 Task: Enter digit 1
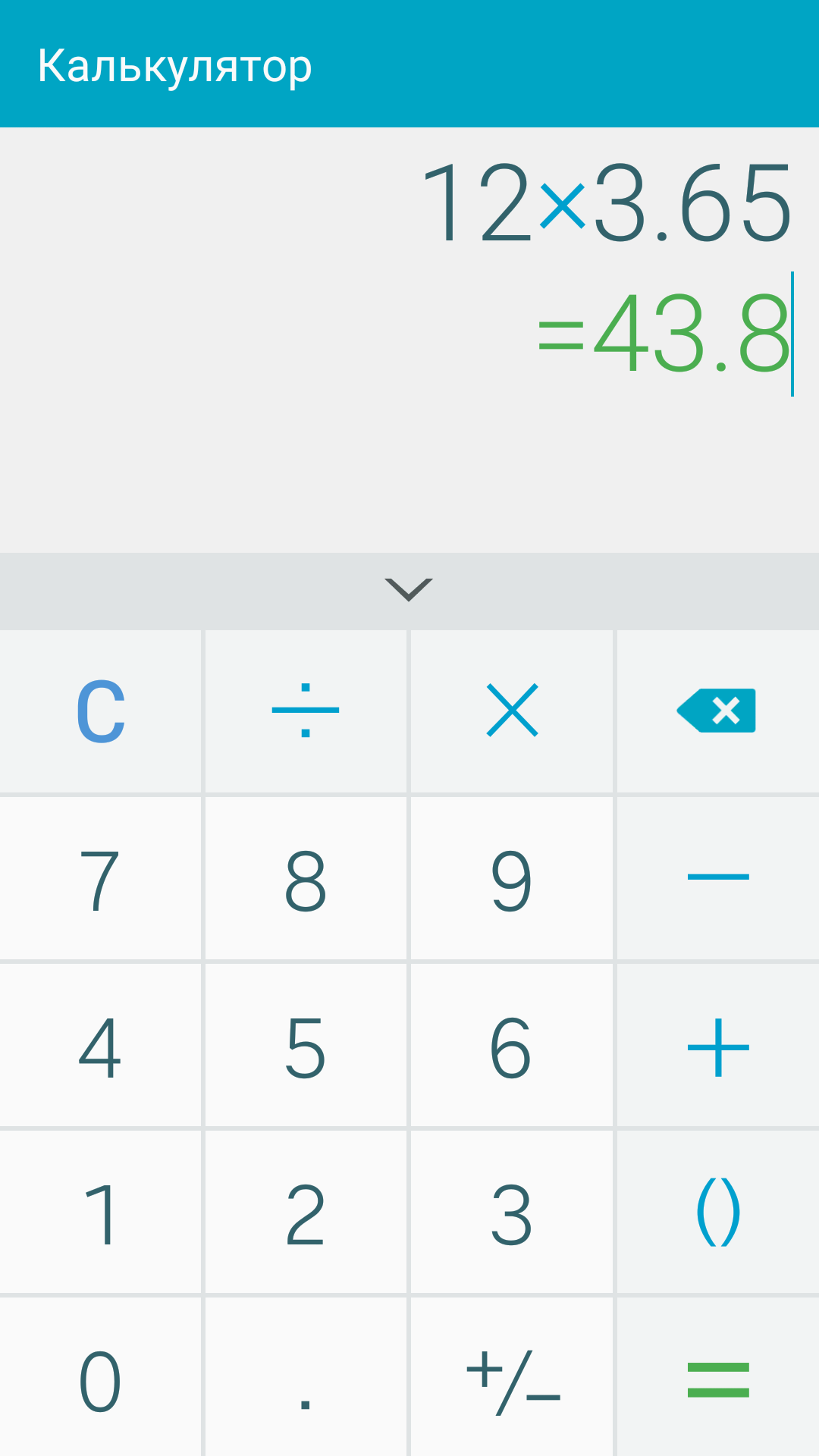[101, 1213]
